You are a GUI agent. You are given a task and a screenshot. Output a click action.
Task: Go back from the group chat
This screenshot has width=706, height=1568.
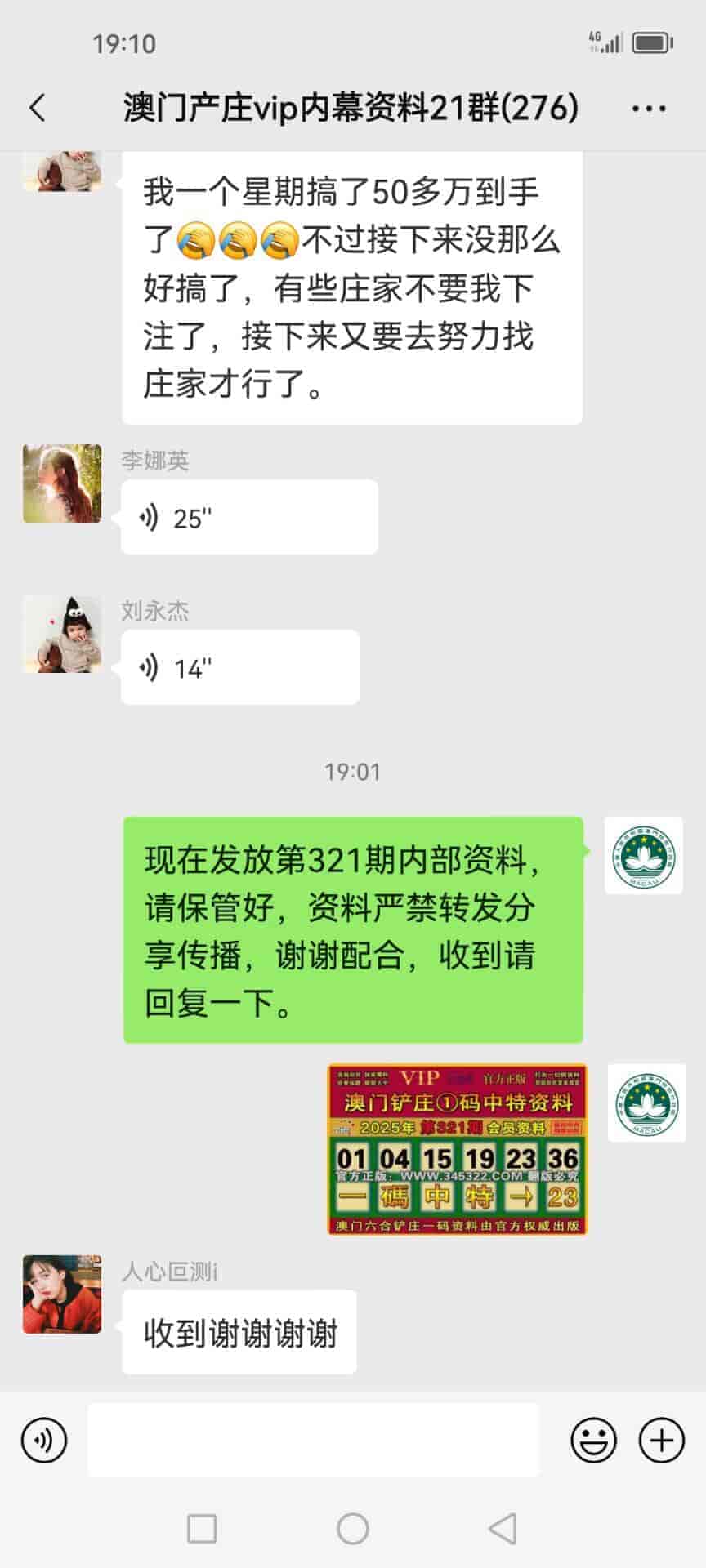click(x=38, y=108)
